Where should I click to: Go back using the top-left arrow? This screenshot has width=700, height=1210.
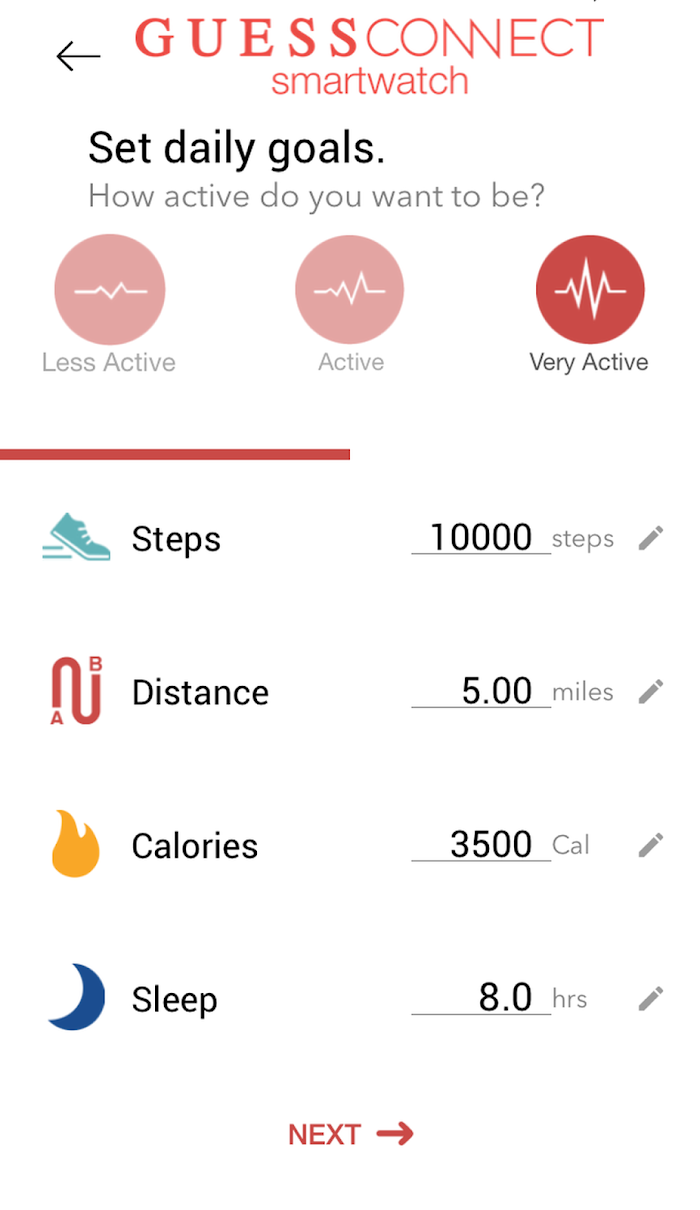(78, 57)
